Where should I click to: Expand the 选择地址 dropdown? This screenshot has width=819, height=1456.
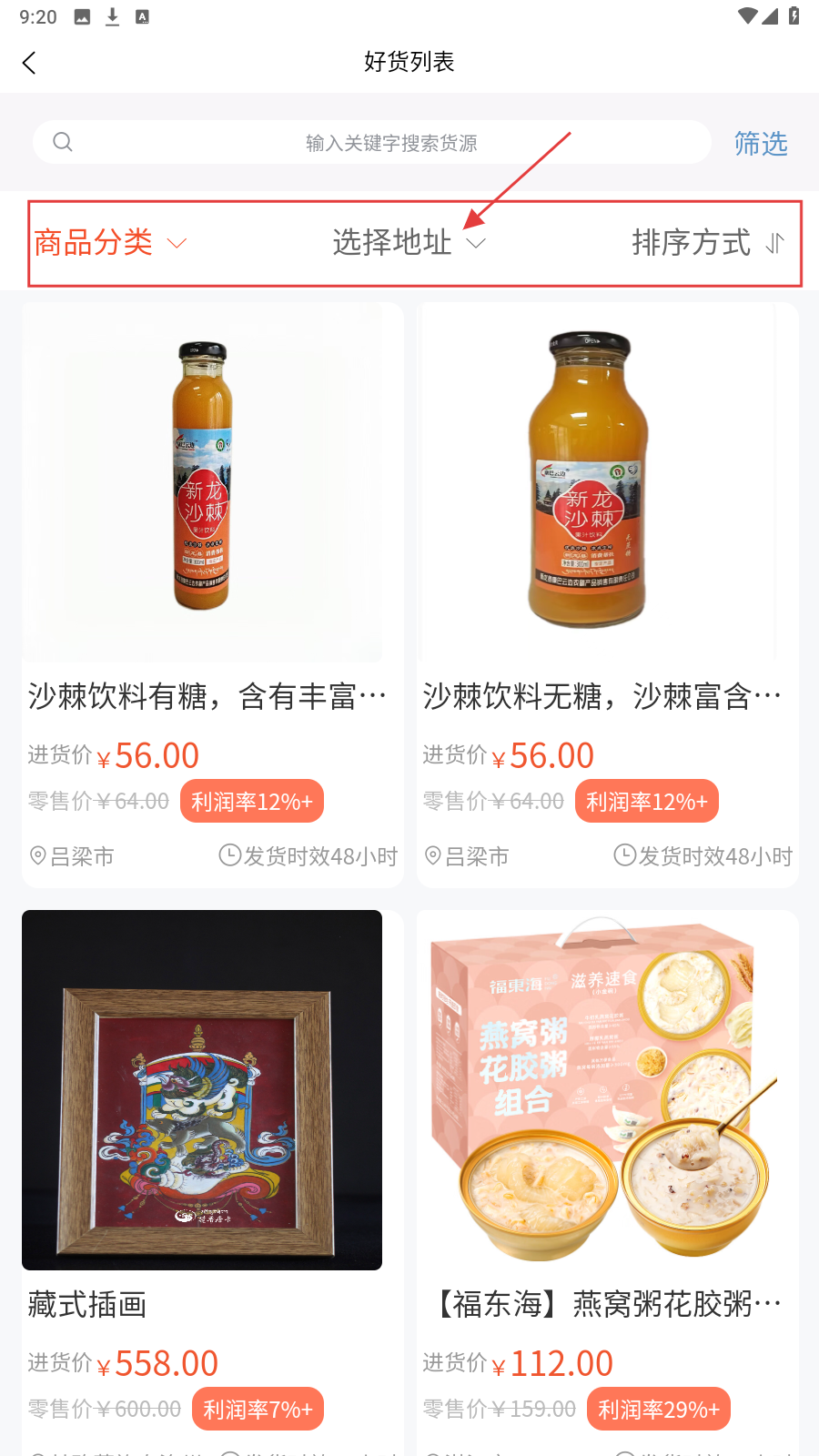pyautogui.click(x=409, y=243)
